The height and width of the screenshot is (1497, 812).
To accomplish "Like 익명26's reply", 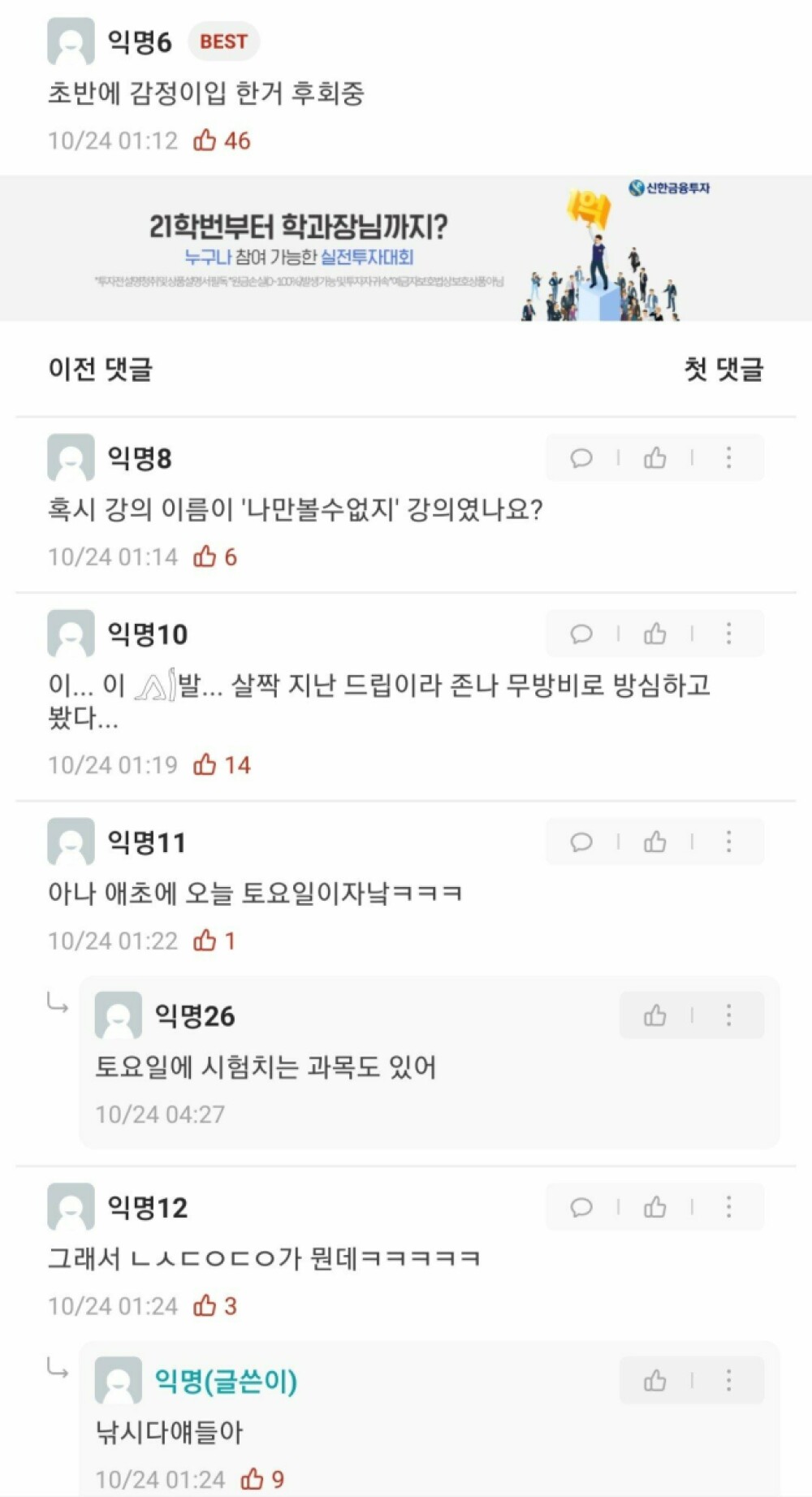I will pyautogui.click(x=654, y=1015).
